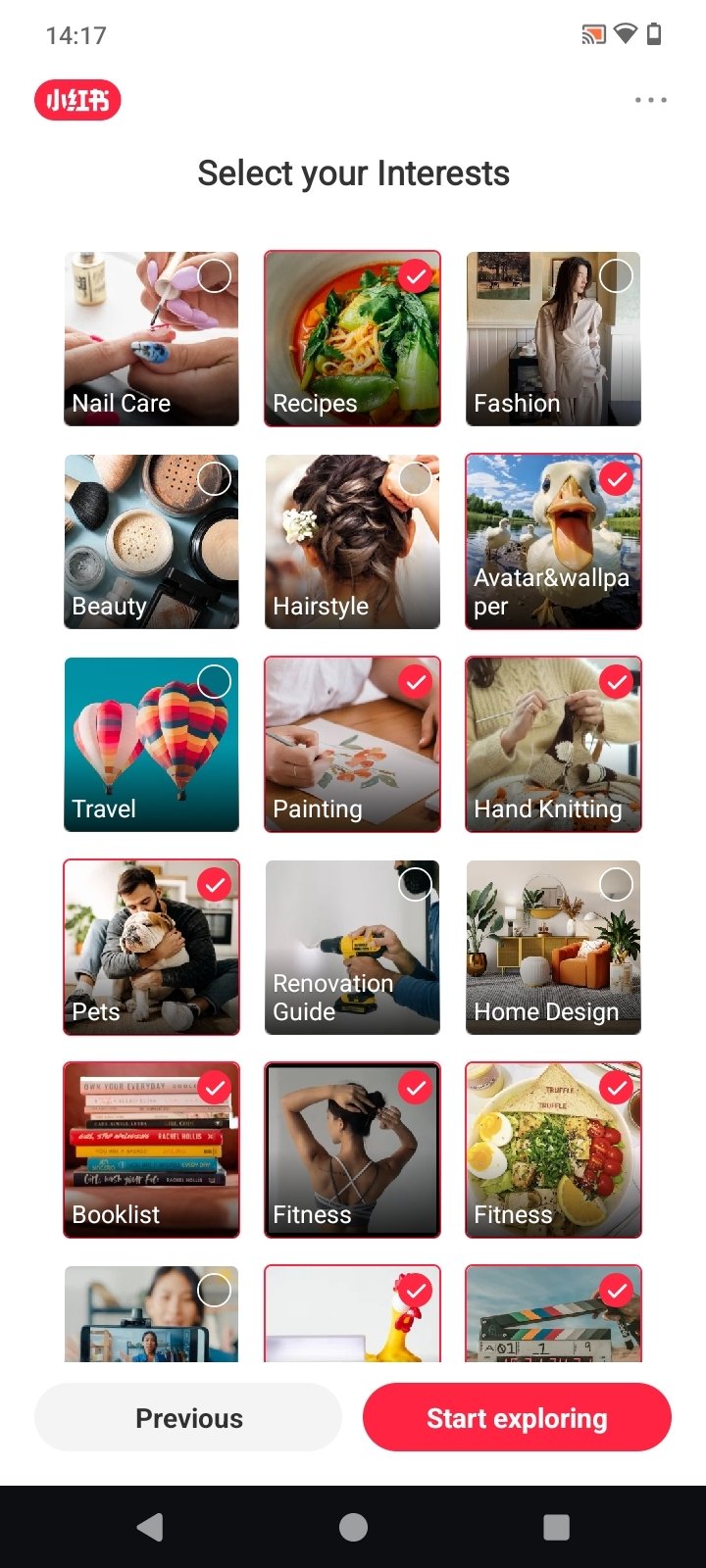Uncheck the Pets interest
The height and width of the screenshot is (1568, 706).
[x=152, y=947]
